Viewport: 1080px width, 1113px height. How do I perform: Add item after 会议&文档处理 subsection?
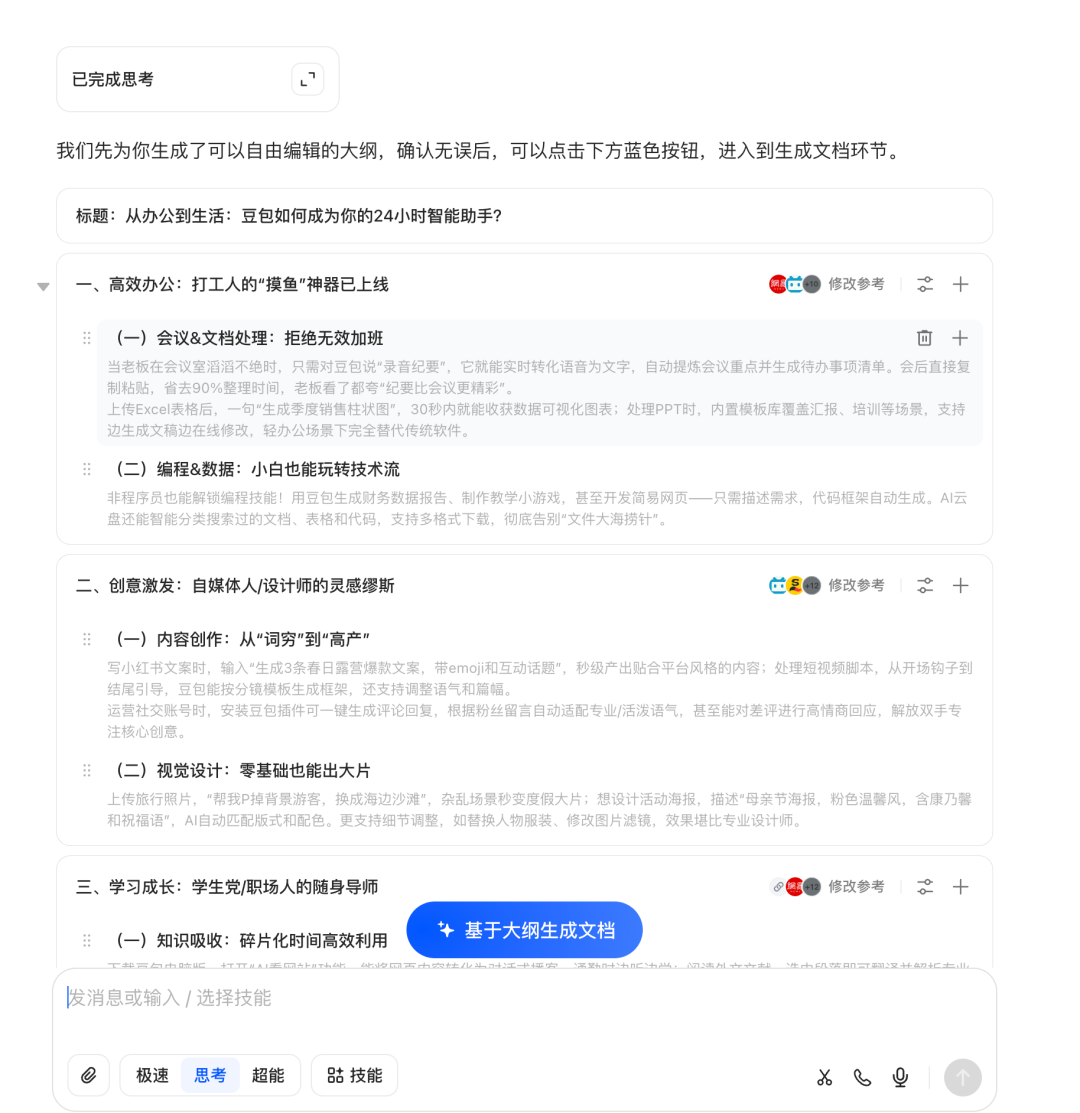point(960,338)
